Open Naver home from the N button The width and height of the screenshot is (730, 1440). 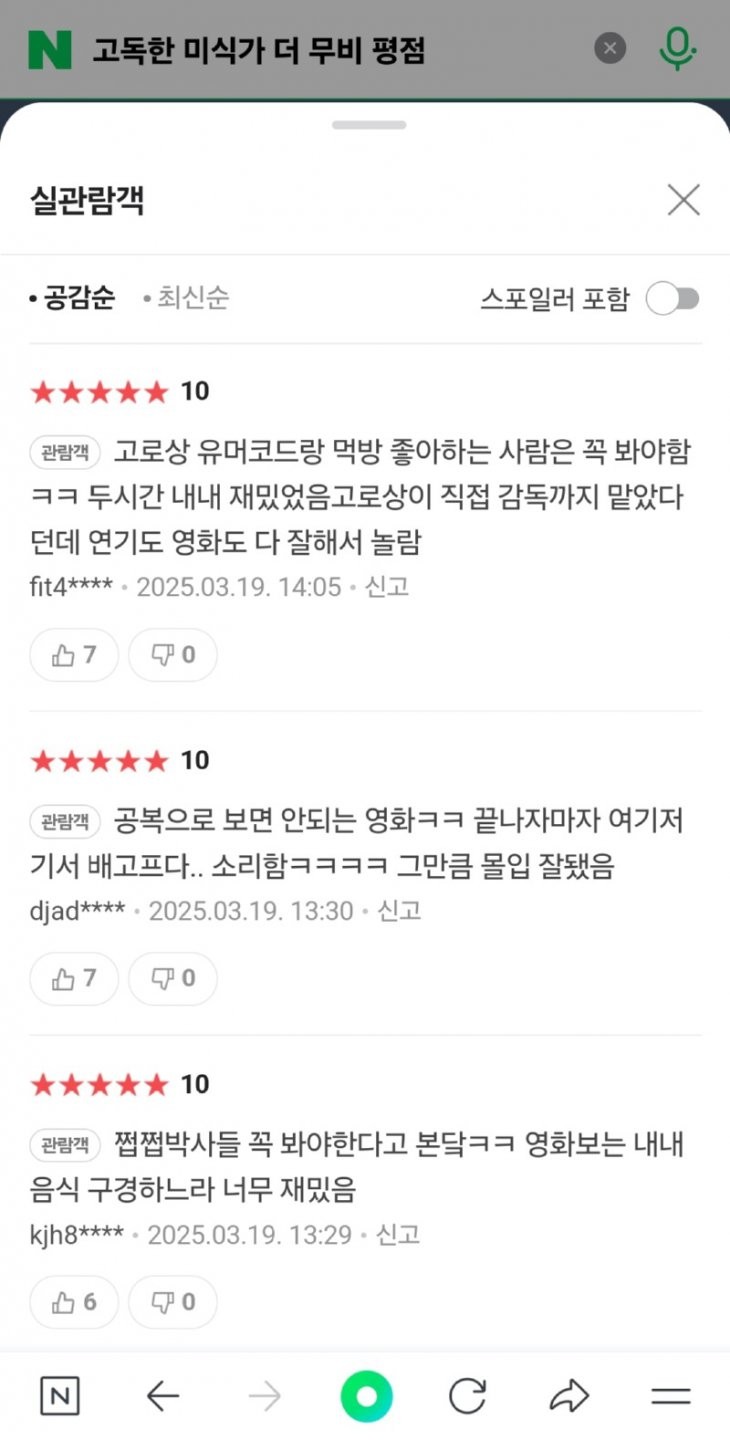[60, 1397]
